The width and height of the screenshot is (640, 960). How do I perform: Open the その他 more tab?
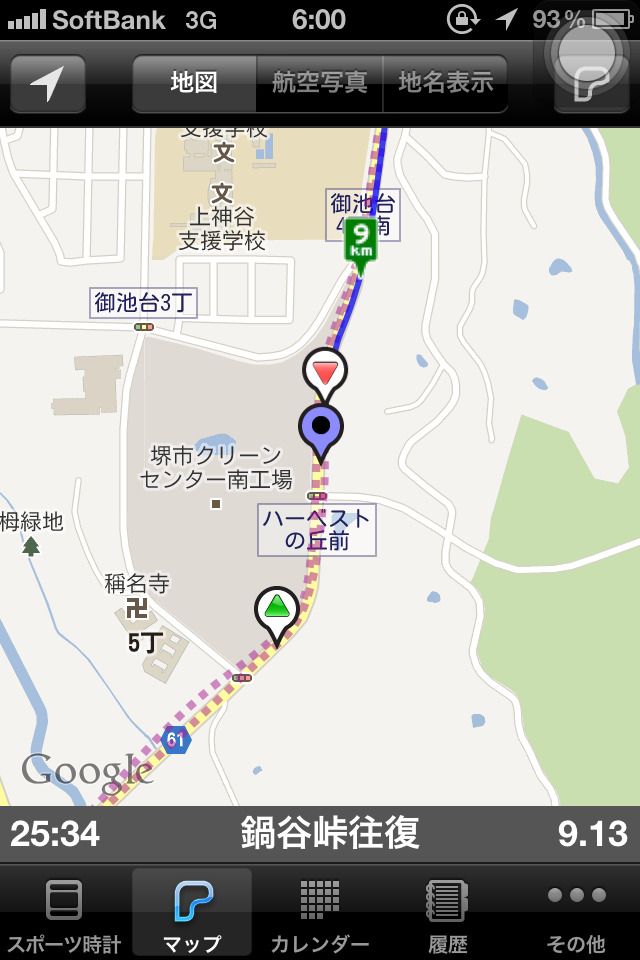[x=576, y=913]
